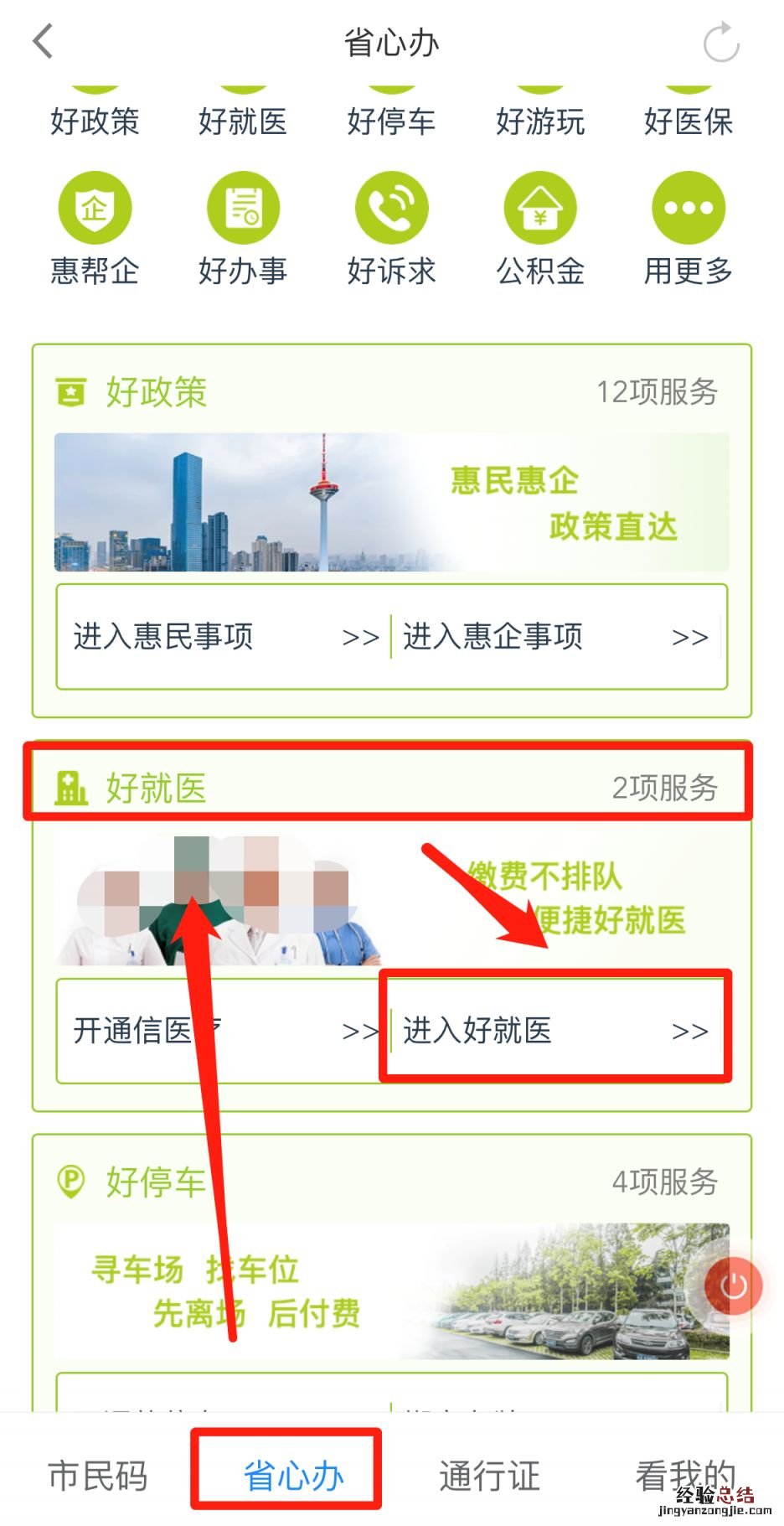Switch to the 通行证 tab

[x=489, y=1476]
